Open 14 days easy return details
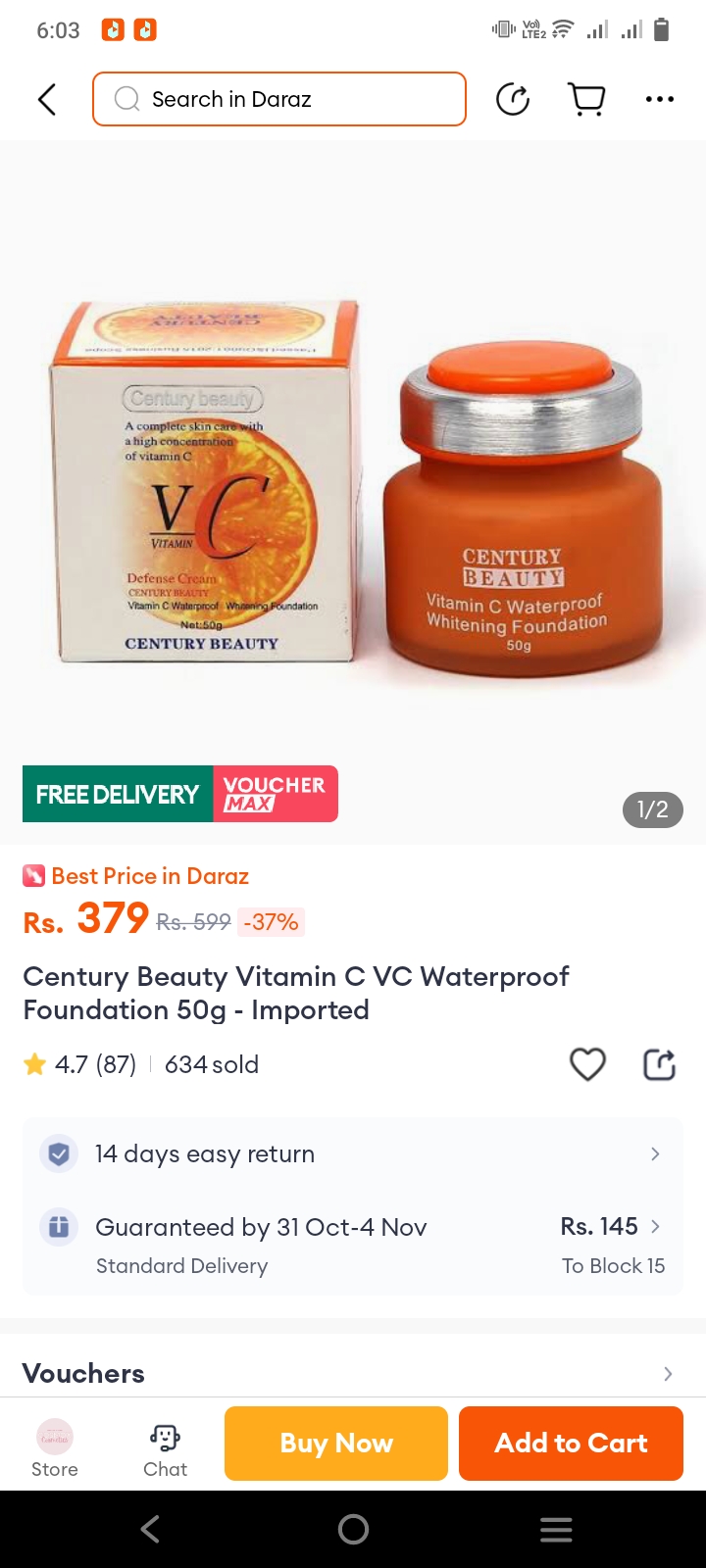This screenshot has width=706, height=1568. (x=353, y=1153)
